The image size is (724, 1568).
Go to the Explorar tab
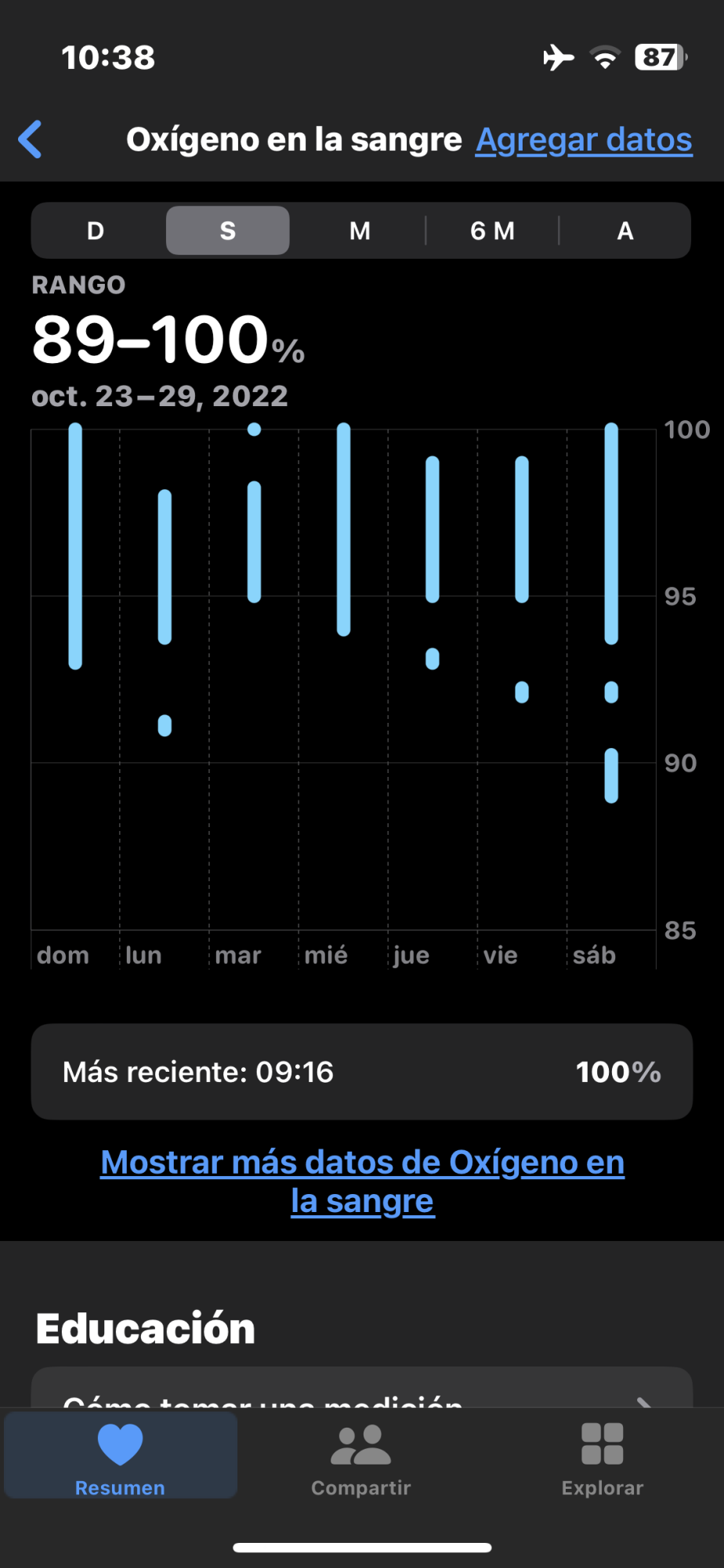pyautogui.click(x=602, y=1456)
